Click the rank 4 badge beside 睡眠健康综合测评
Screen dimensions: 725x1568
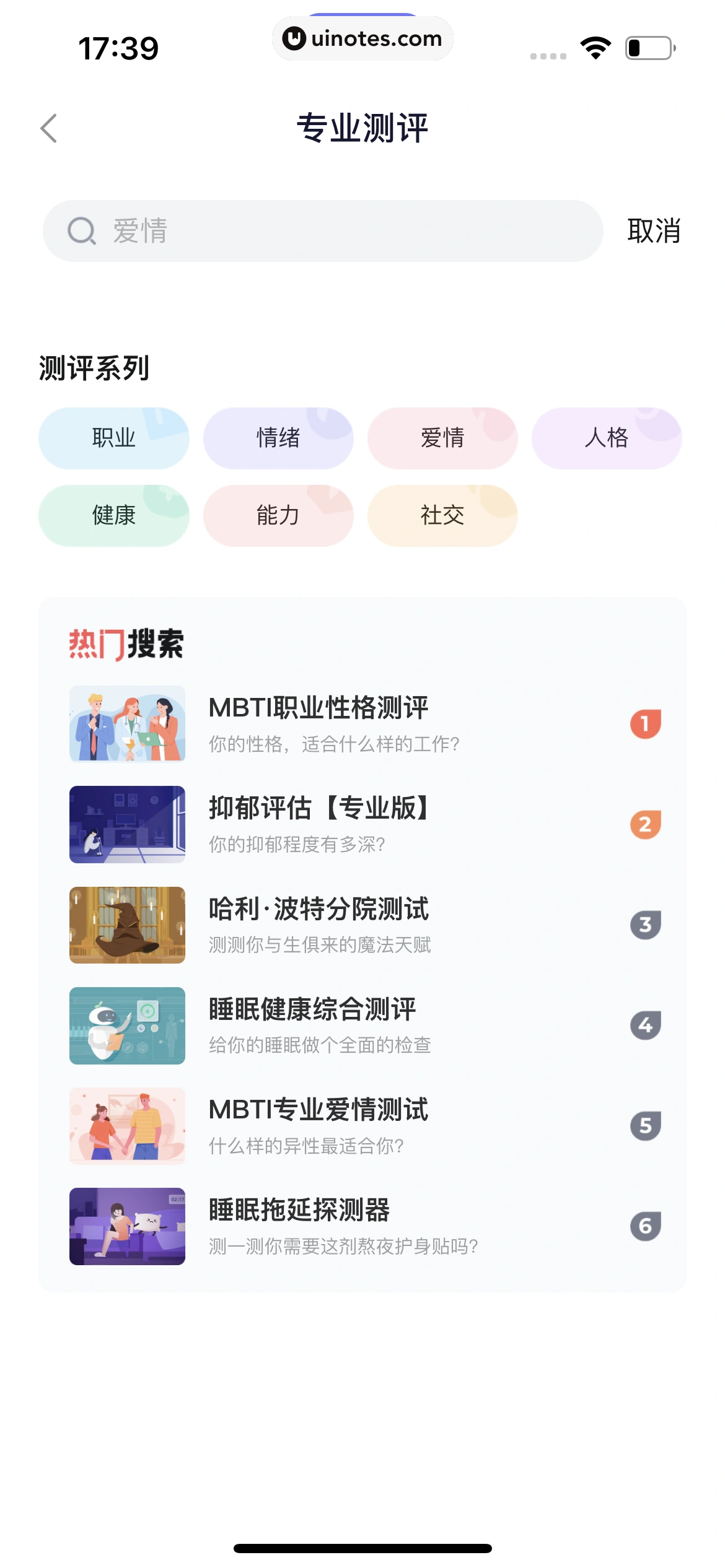(x=645, y=1026)
